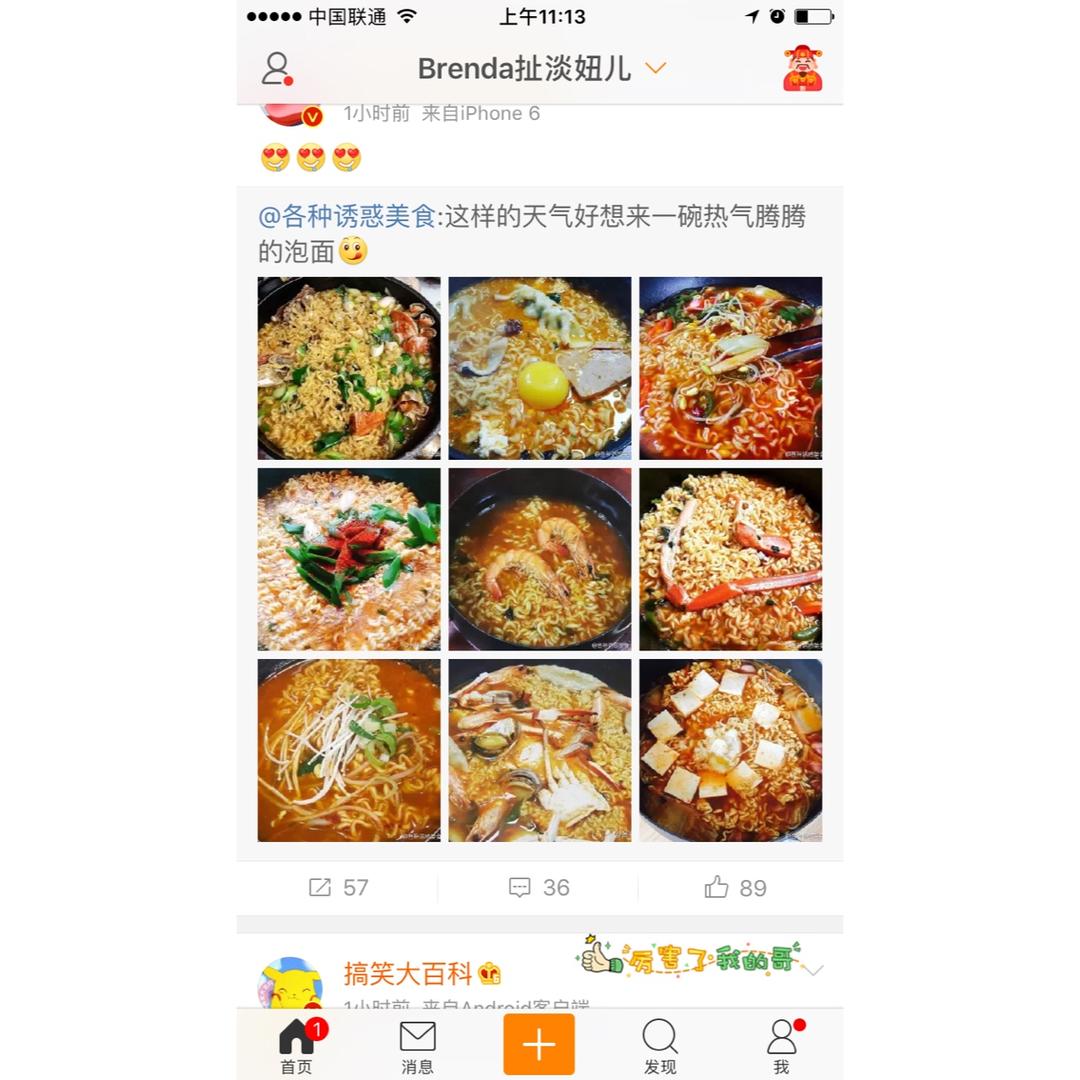Open the noodle photo with bean sprouts

pyautogui.click(x=349, y=750)
